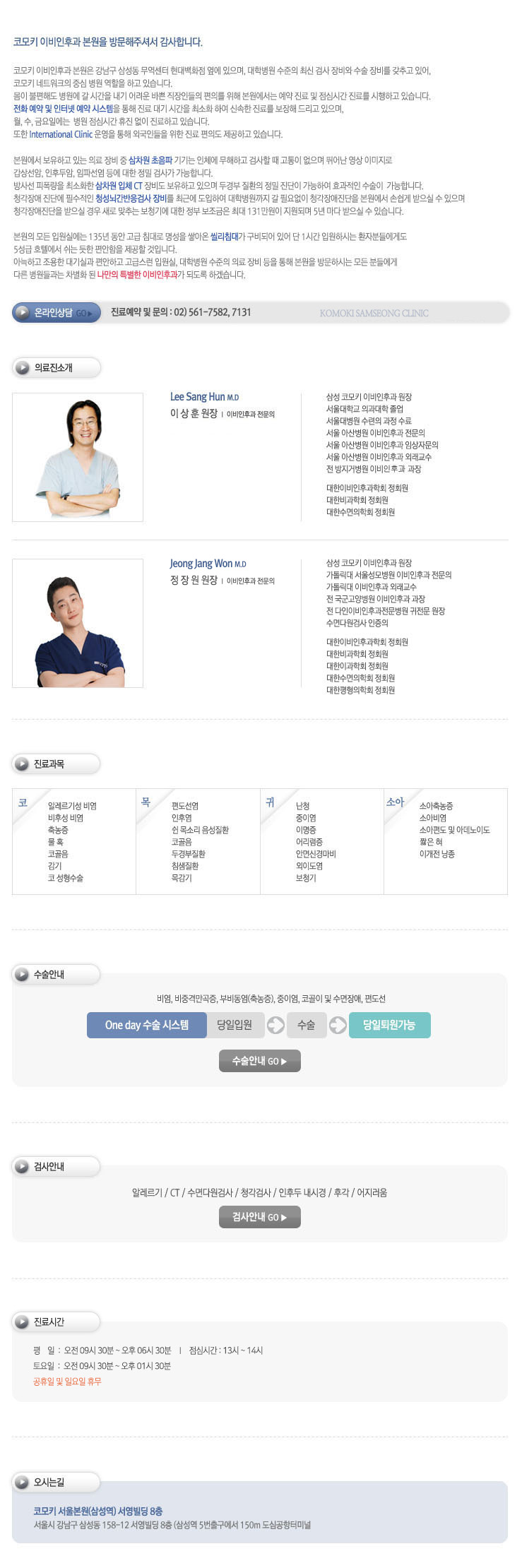Open surgery guide 수술안내 GO

click(259, 1061)
